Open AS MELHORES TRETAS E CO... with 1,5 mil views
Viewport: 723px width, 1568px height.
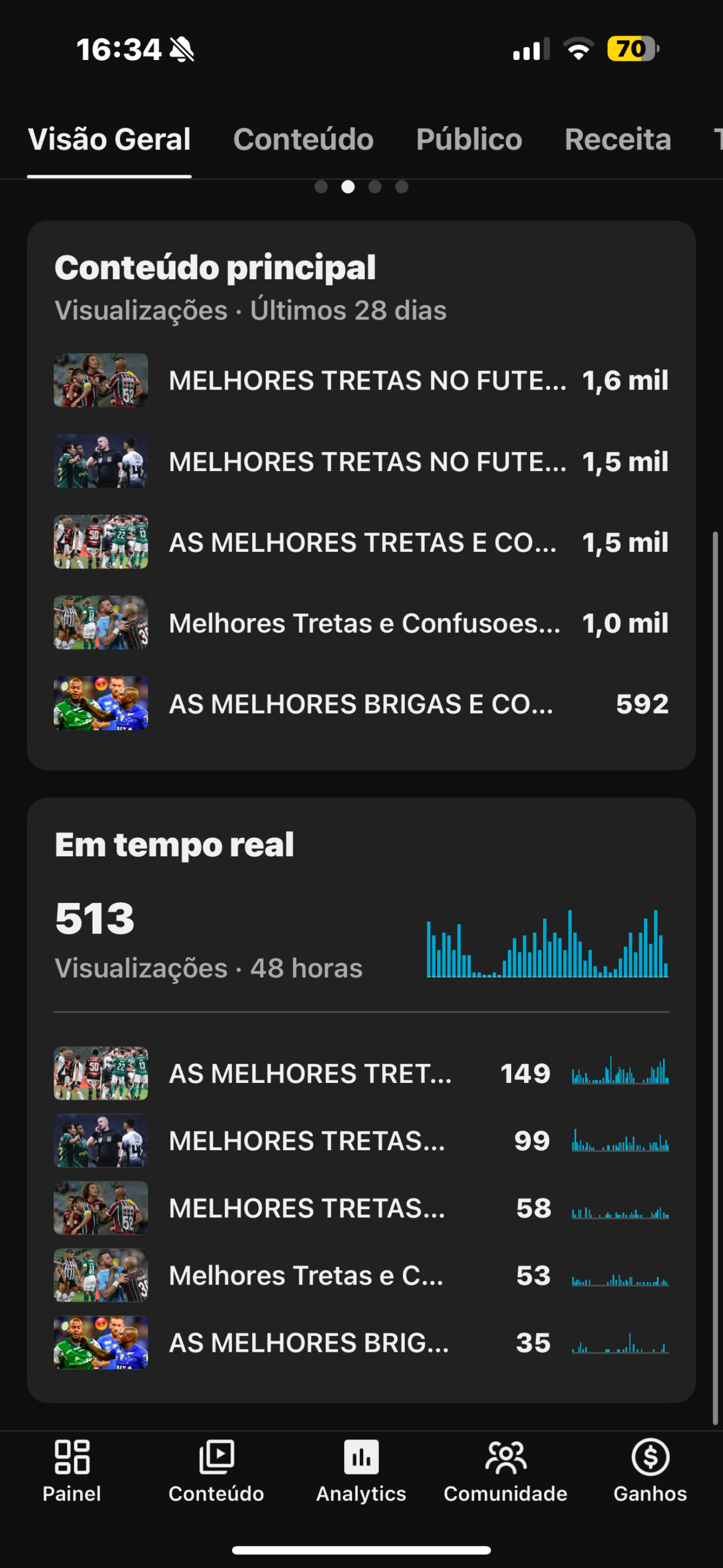click(x=361, y=542)
